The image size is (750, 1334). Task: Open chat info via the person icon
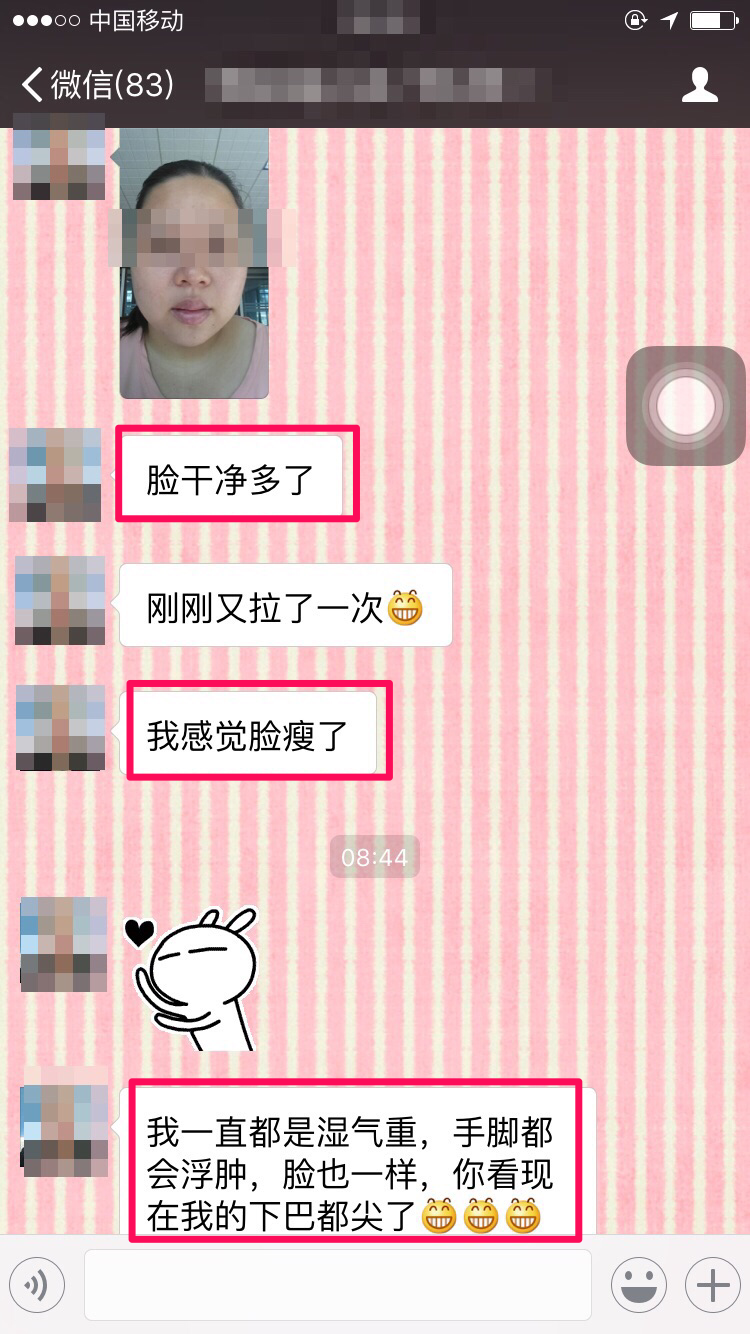(x=699, y=85)
